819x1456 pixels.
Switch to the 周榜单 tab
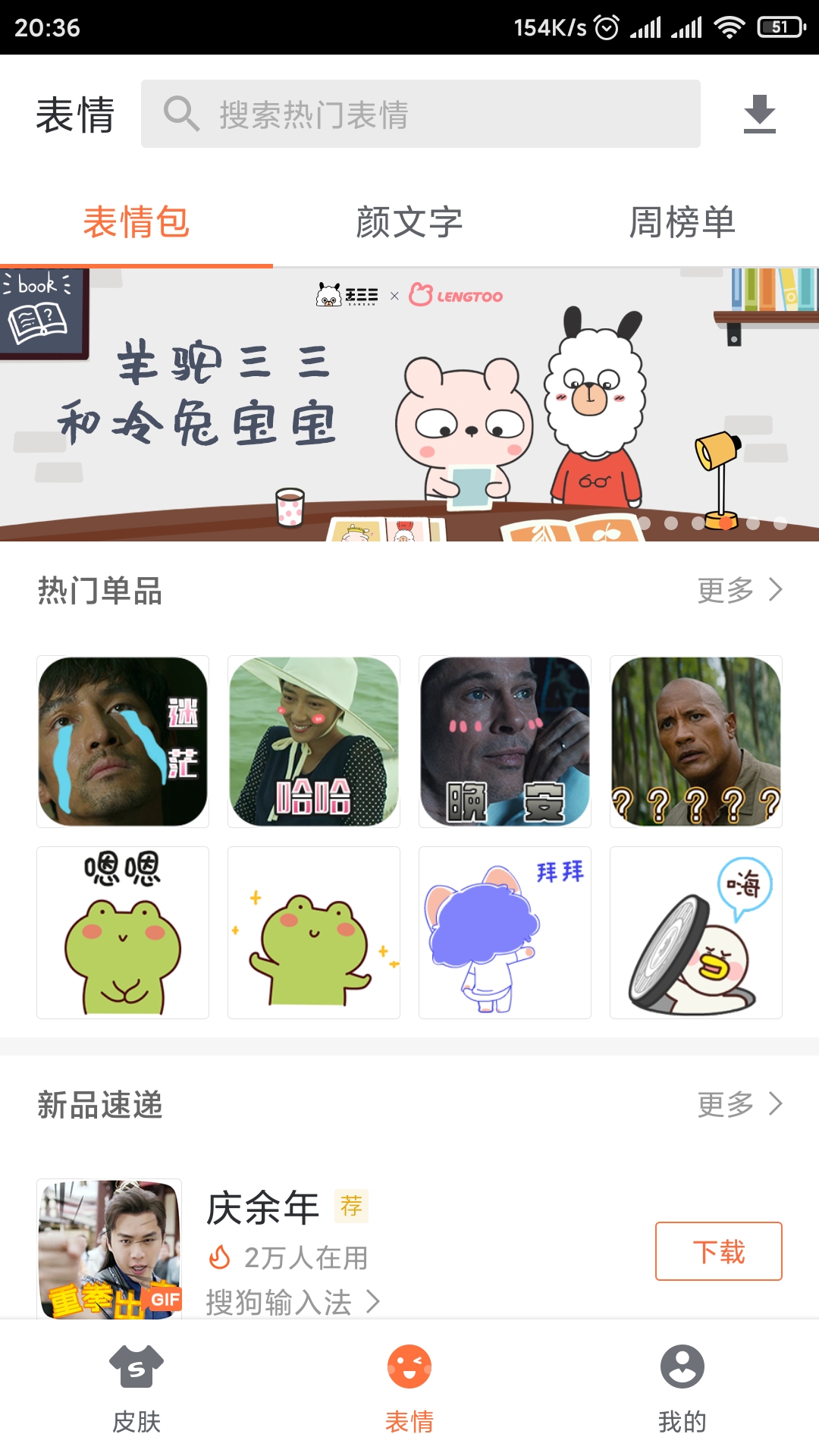click(x=682, y=222)
